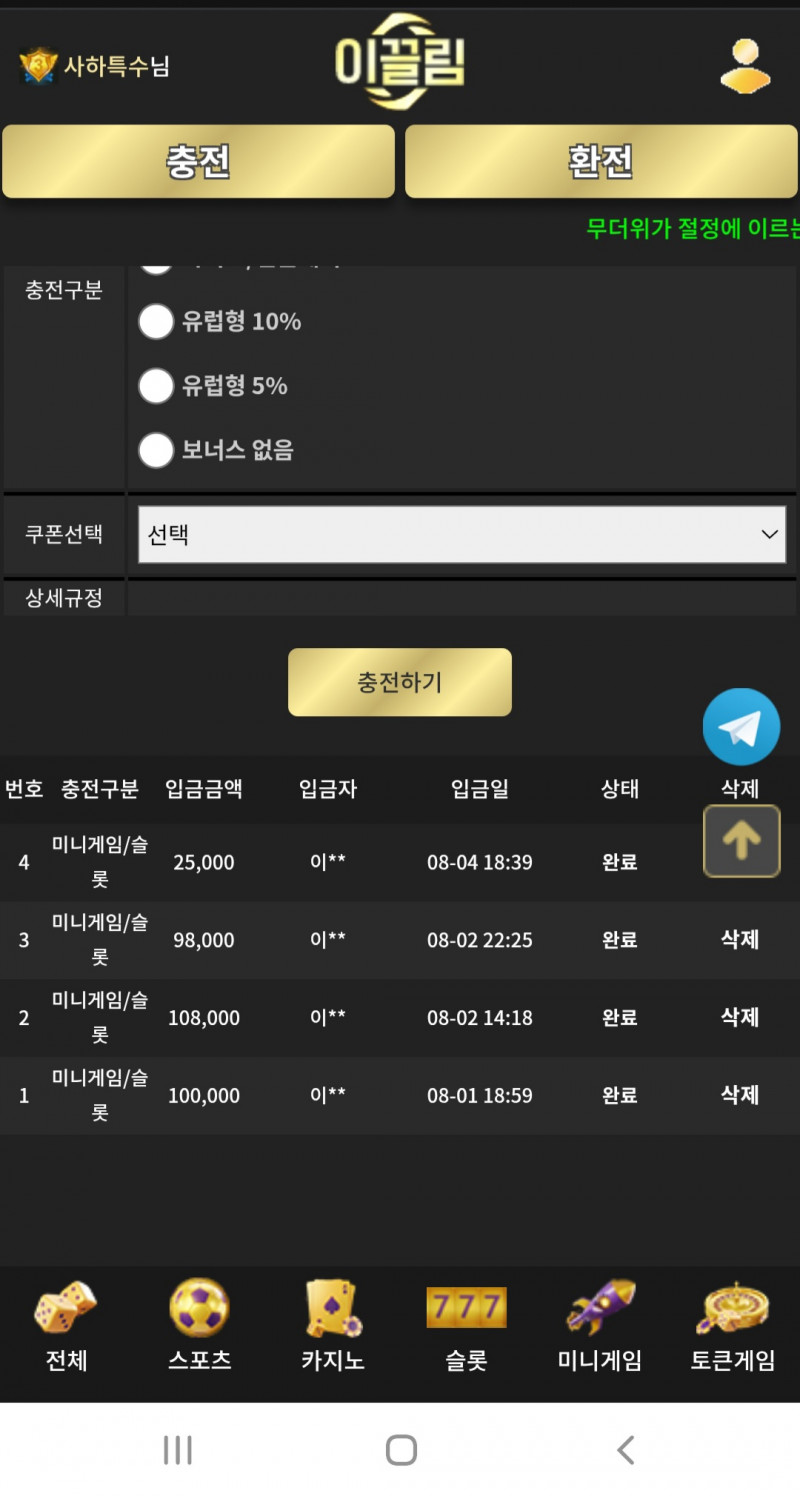Go to the 미니게임 tab
The width and height of the screenshot is (800, 1496).
point(599,1327)
